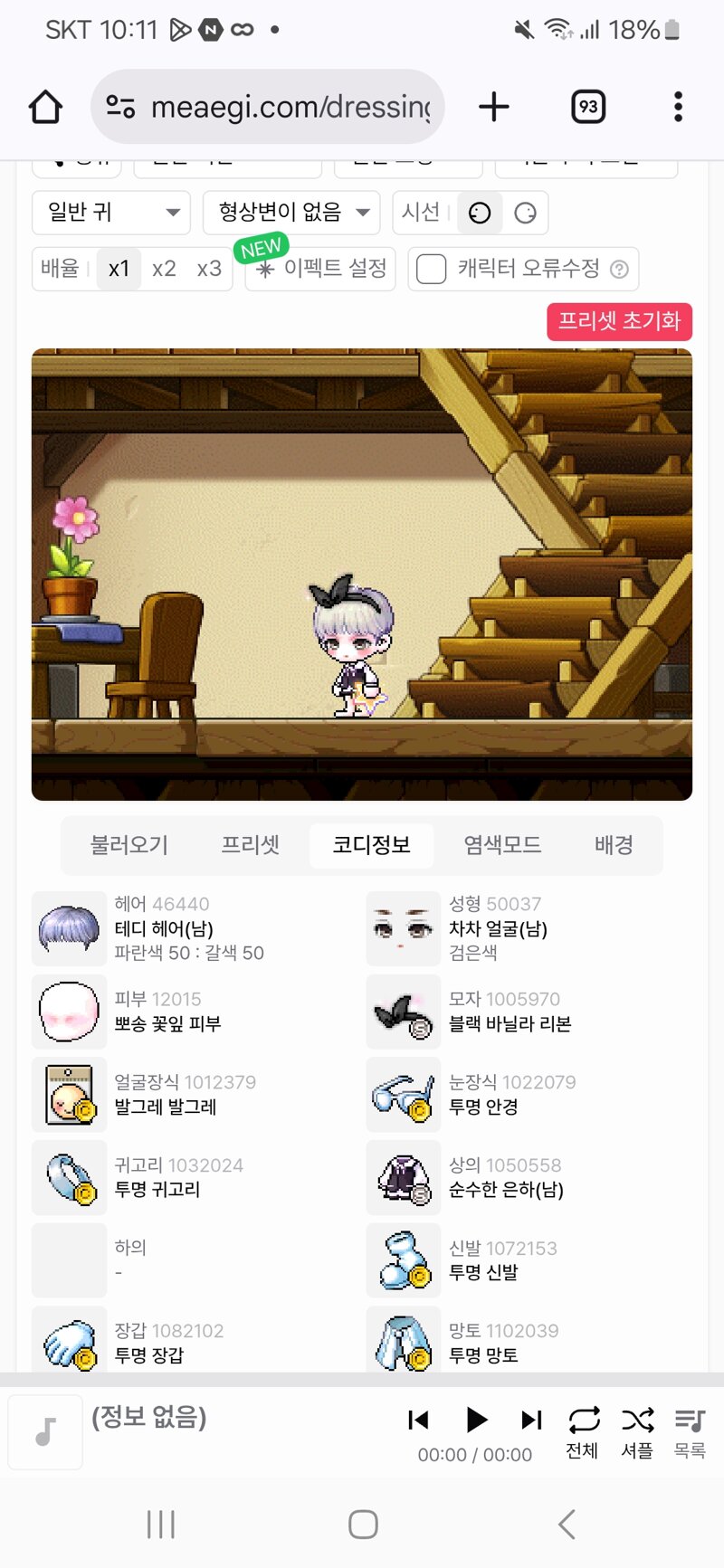The height and width of the screenshot is (1568, 724).
Task: Set magnification to x2
Action: 164,269
